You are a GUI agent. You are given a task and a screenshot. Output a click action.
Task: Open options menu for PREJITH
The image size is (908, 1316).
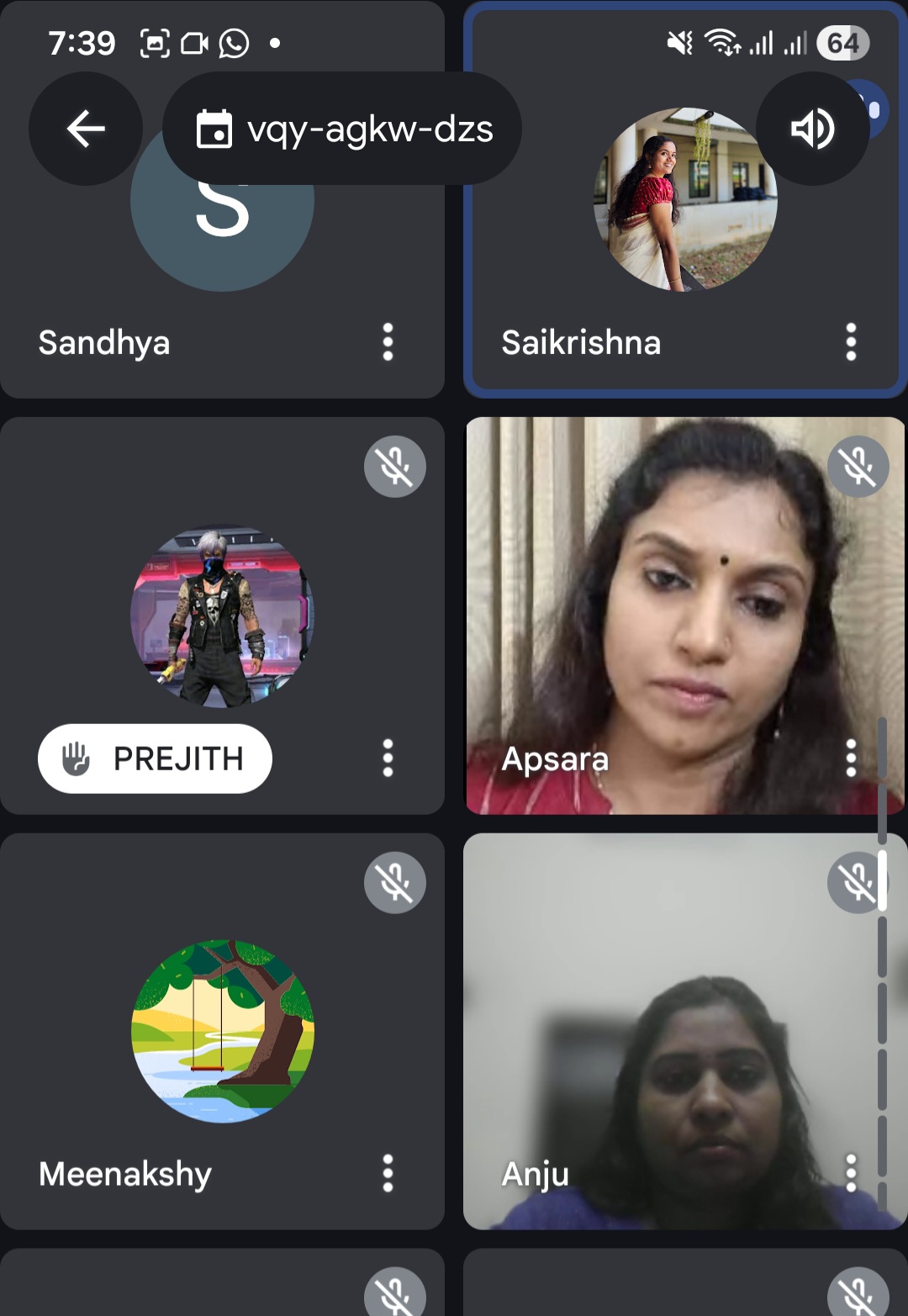tap(388, 758)
